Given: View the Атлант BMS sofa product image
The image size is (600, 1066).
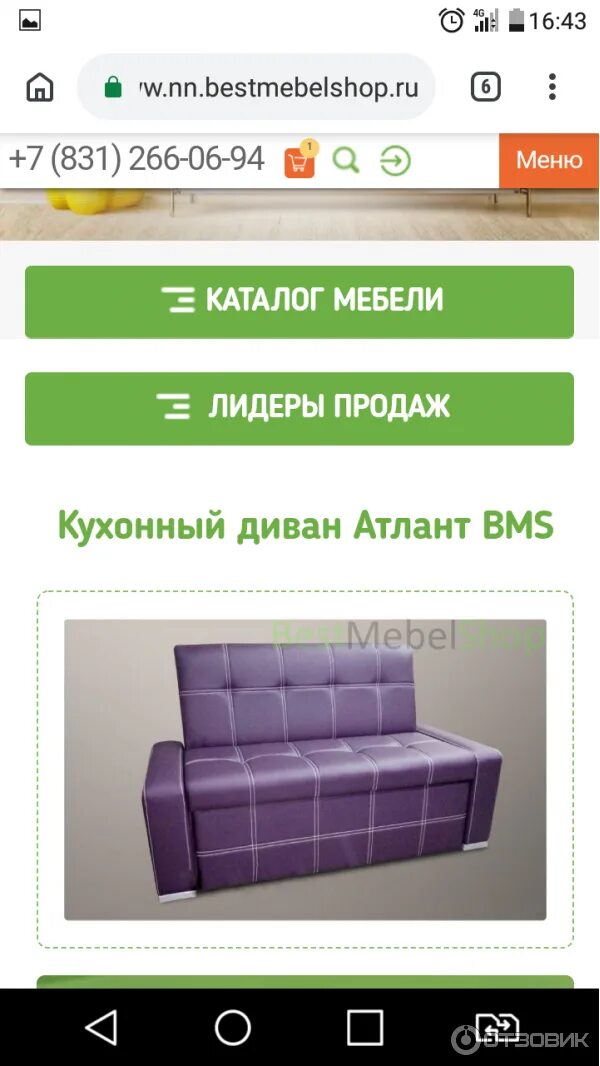Looking at the screenshot, I should coord(305,770).
